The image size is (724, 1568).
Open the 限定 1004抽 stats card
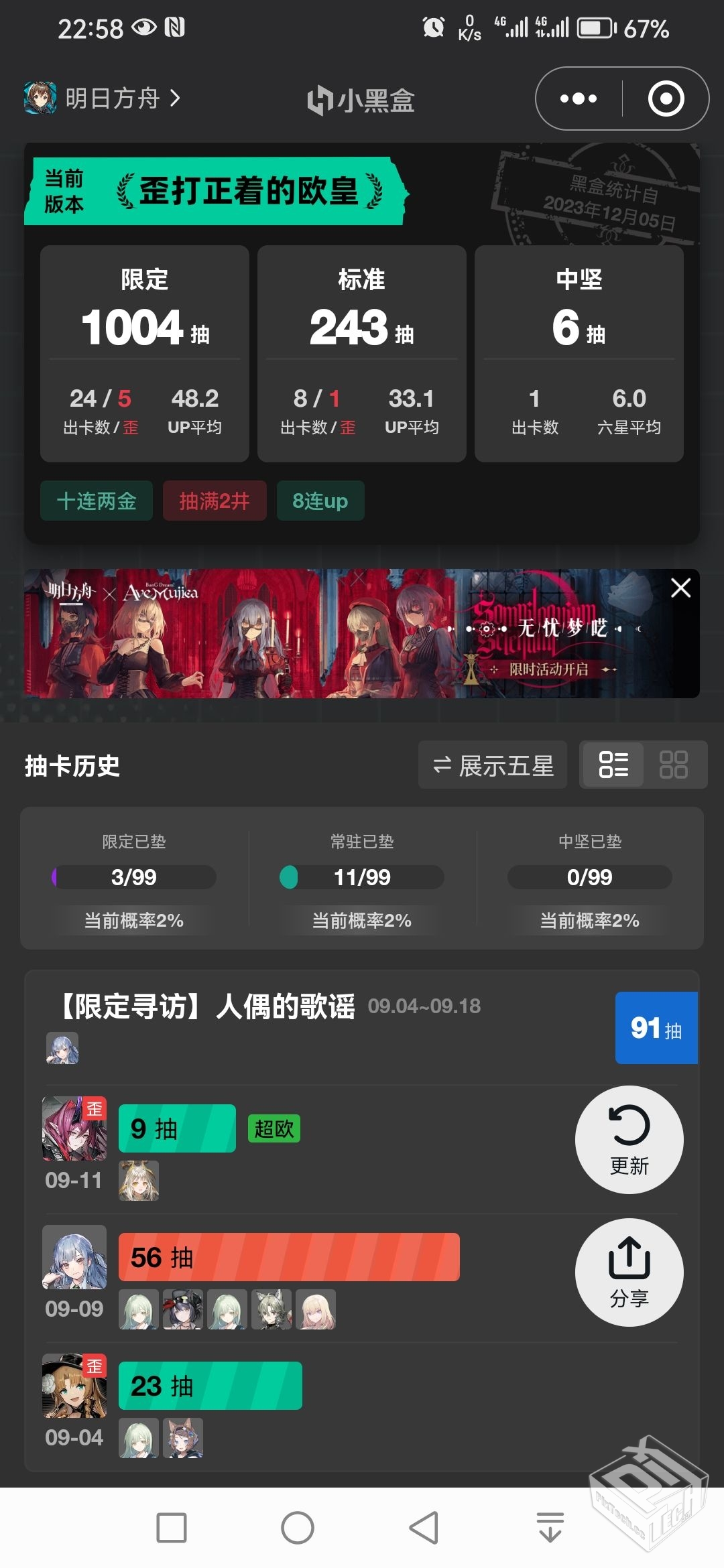tap(145, 353)
